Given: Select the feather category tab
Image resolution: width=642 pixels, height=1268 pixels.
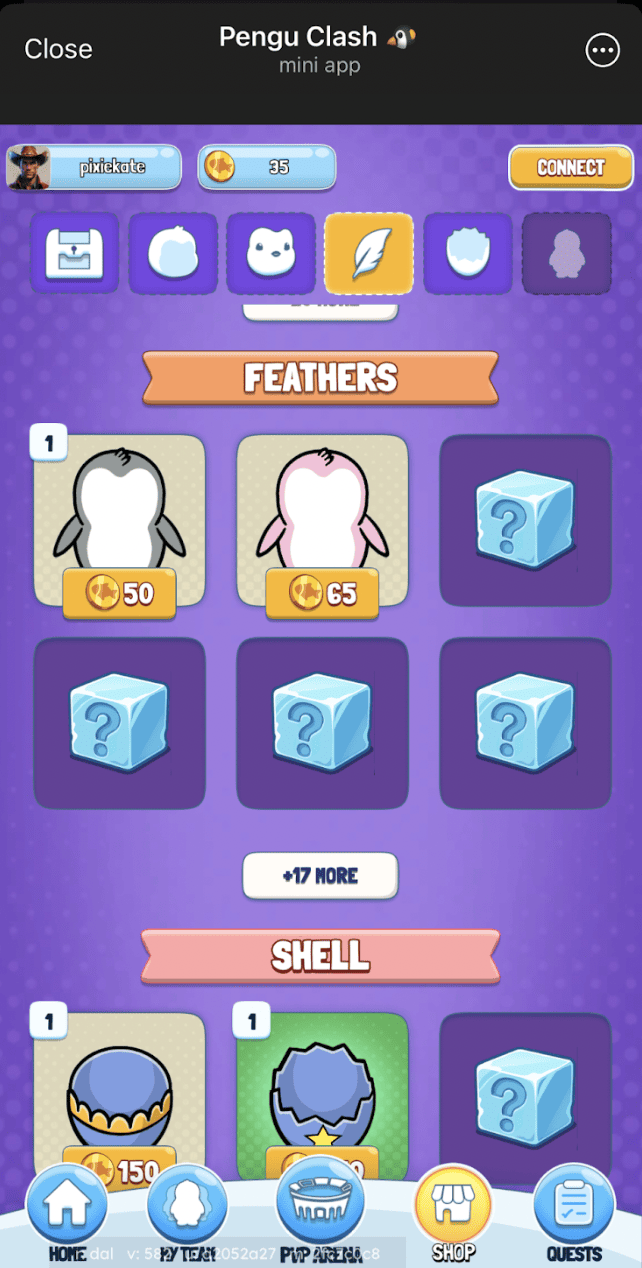Looking at the screenshot, I should coord(369,253).
